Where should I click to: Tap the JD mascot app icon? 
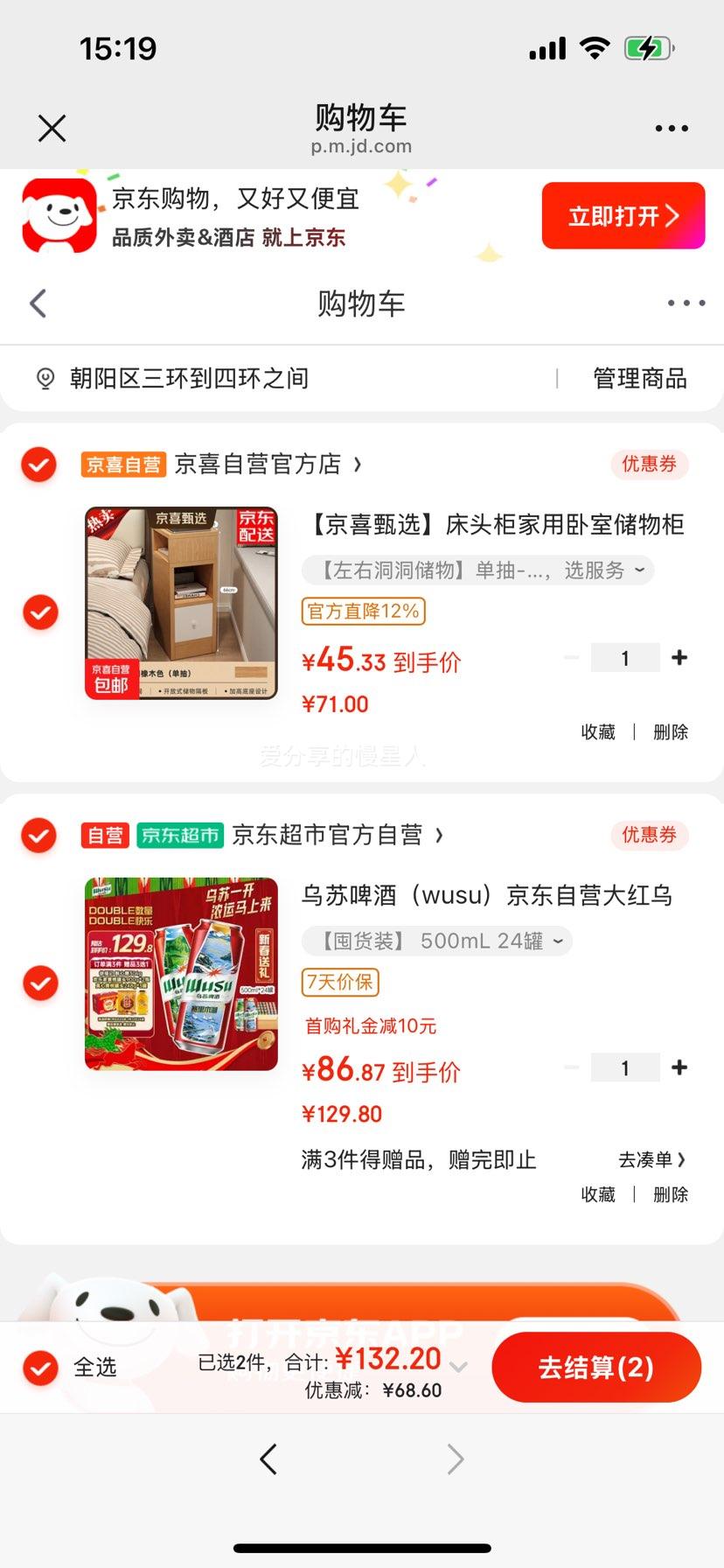tap(56, 213)
